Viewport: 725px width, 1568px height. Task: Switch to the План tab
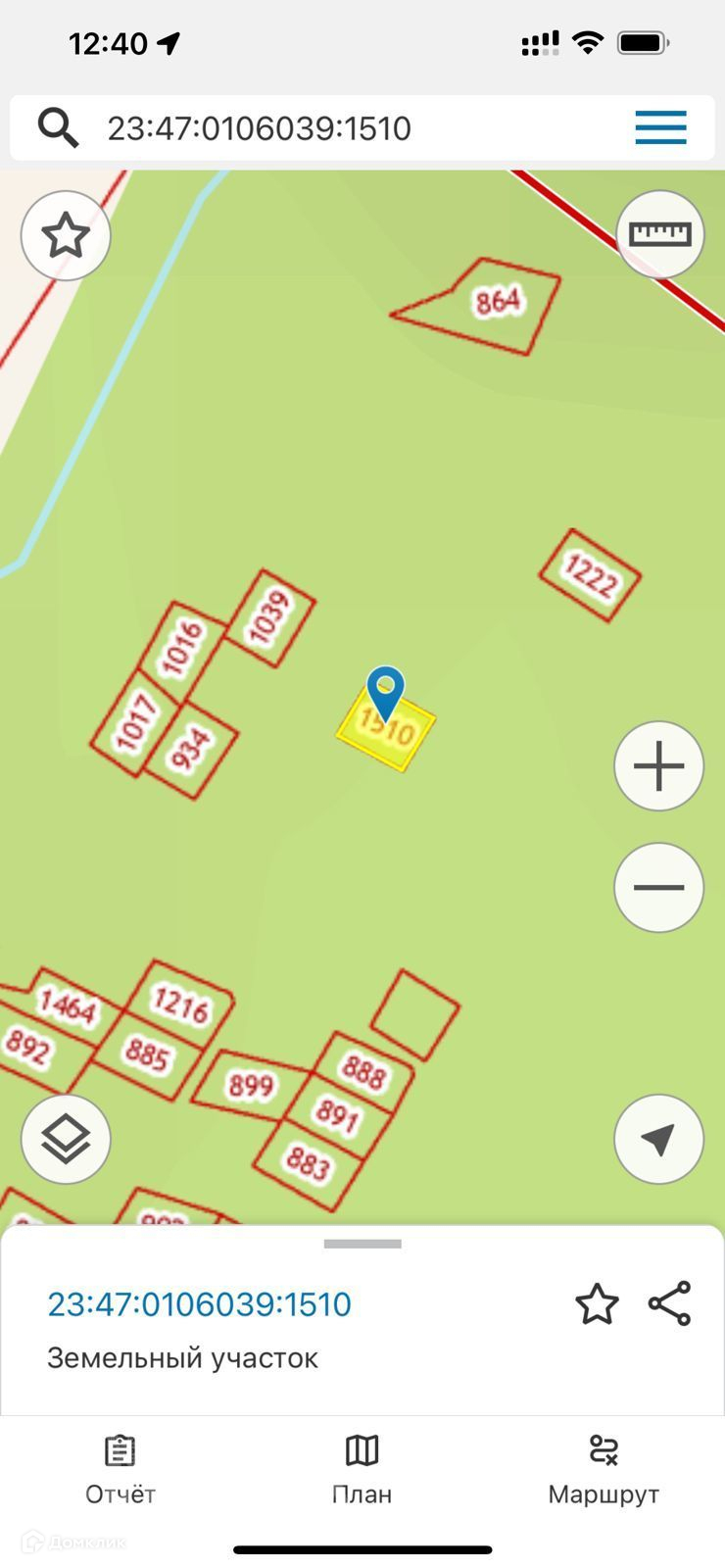click(x=362, y=1469)
